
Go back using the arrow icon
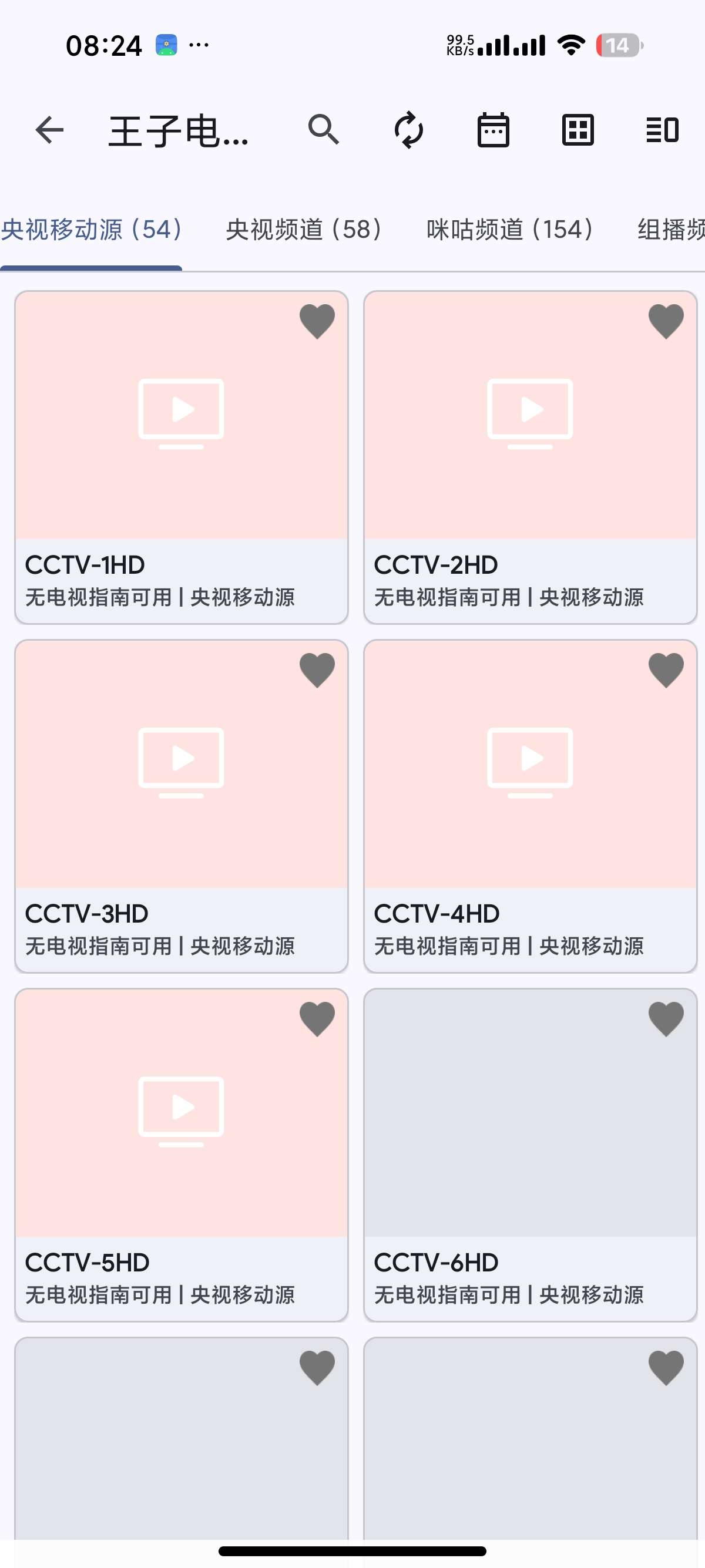tap(49, 130)
